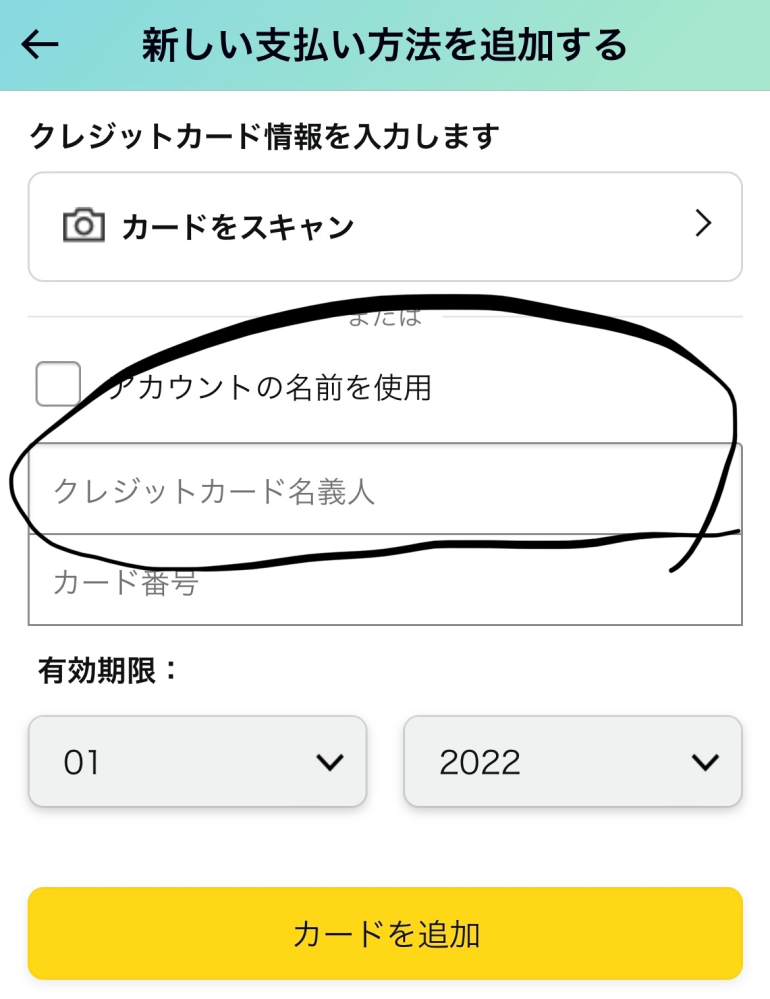Return to previous screen using arrow icon
The image size is (770, 999).
point(38,42)
